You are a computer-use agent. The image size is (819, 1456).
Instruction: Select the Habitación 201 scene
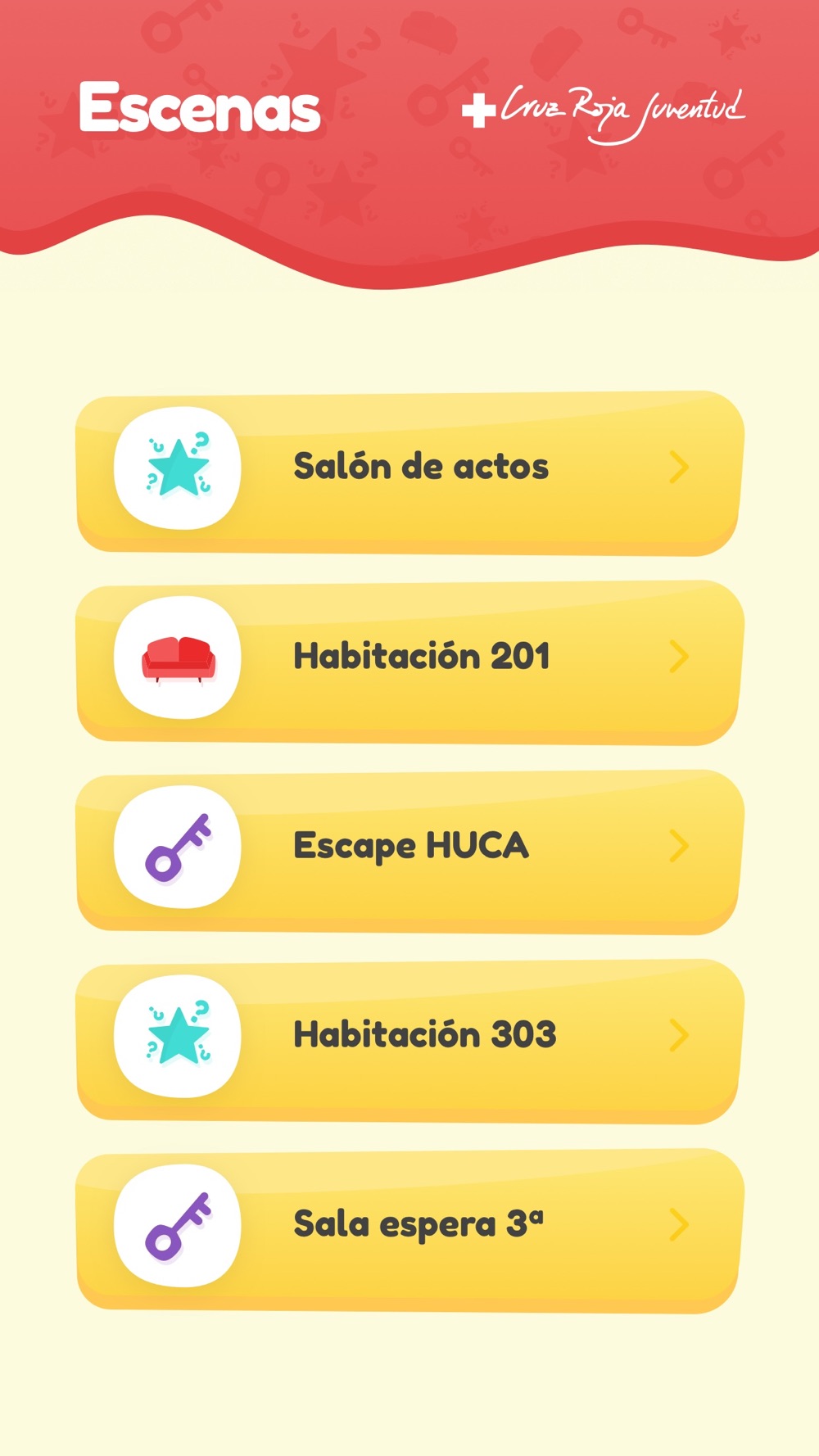(409, 662)
